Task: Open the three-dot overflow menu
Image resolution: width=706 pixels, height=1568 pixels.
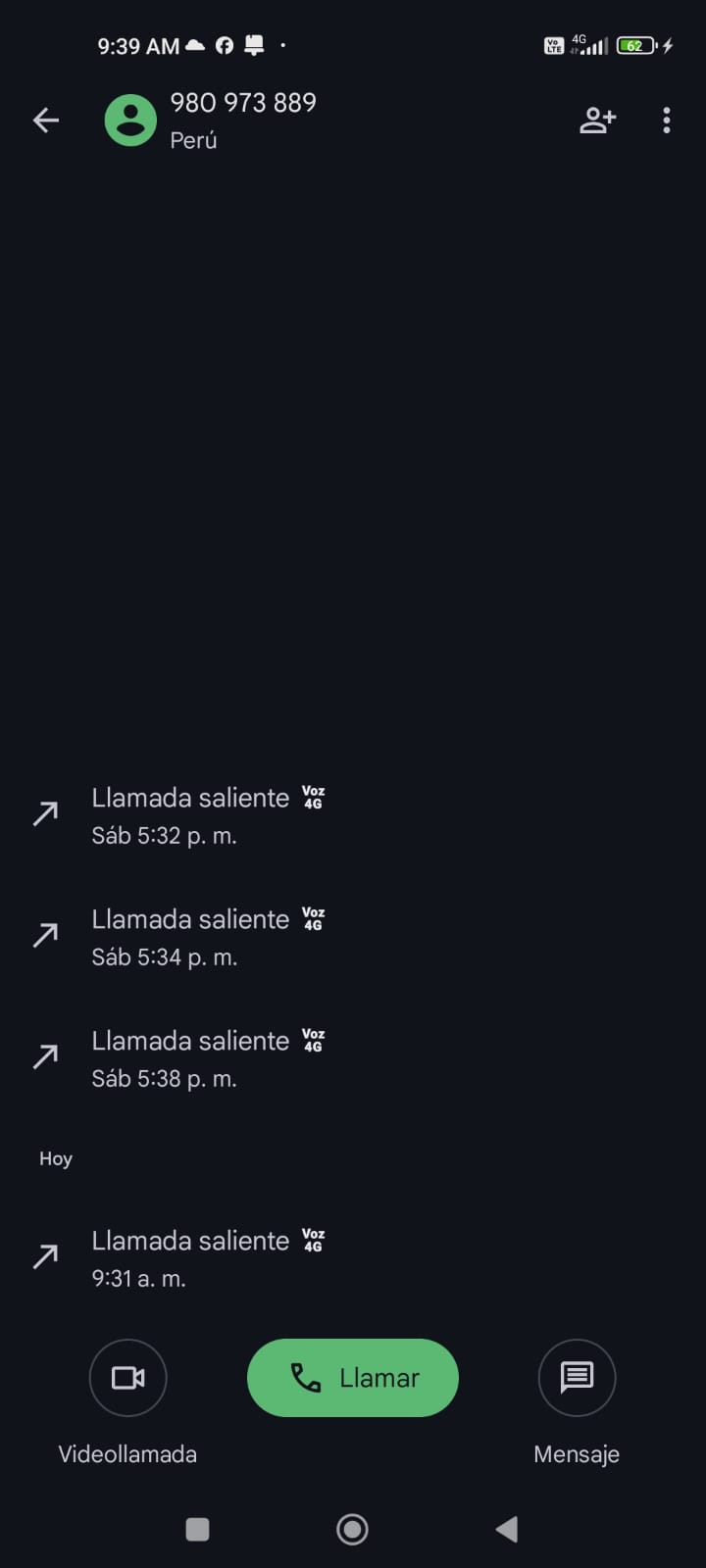Action: pyautogui.click(x=667, y=121)
